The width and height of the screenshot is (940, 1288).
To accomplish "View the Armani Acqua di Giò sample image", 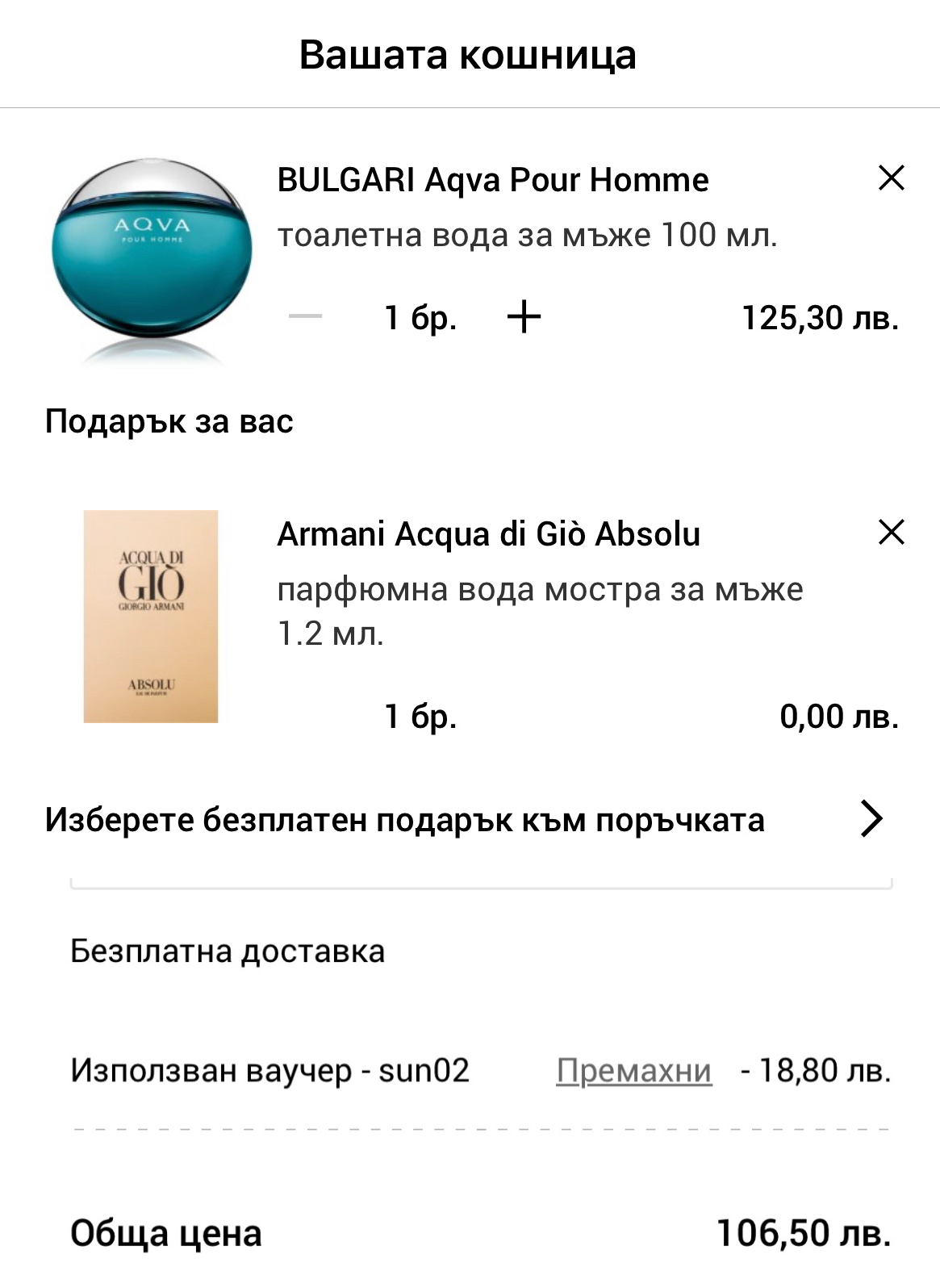I will point(151,616).
